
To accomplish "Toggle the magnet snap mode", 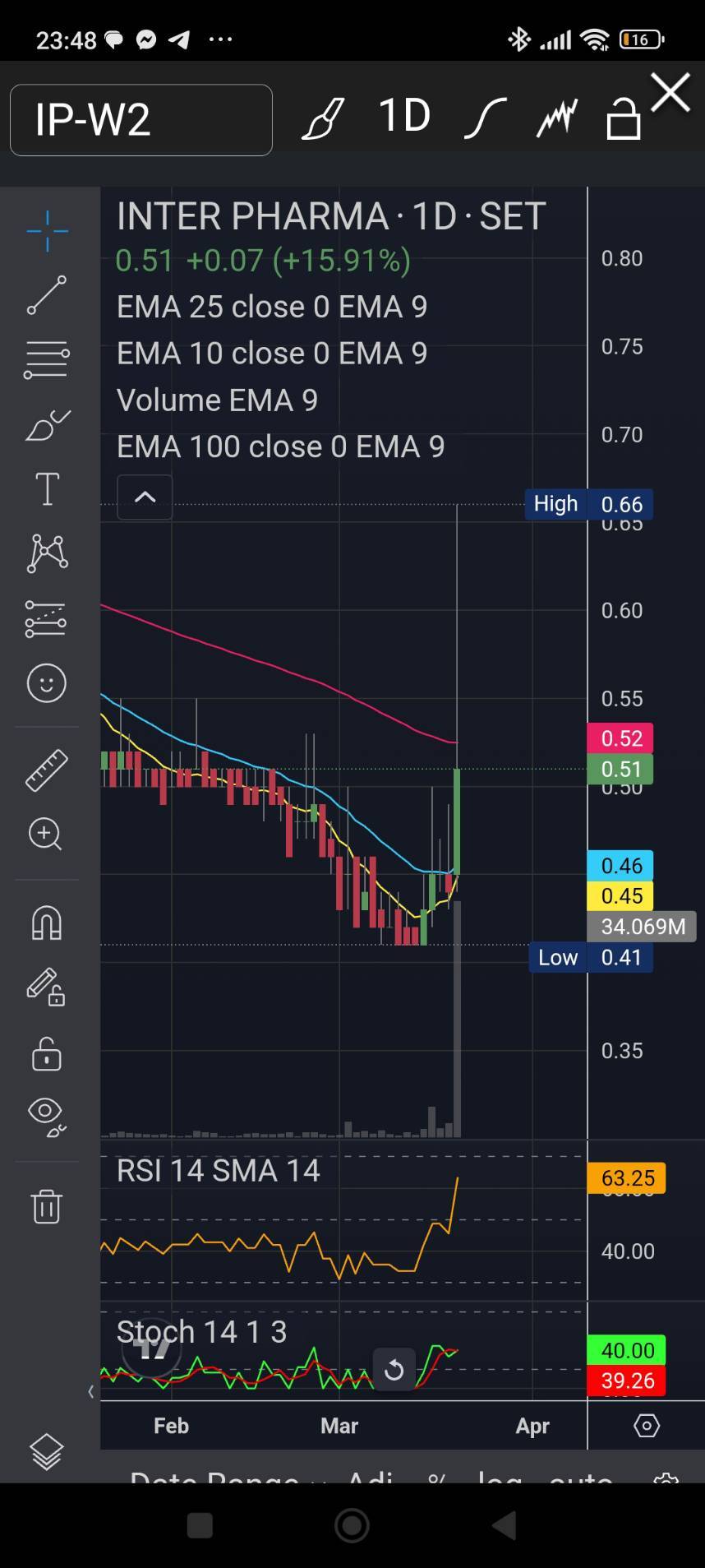I will click(47, 923).
